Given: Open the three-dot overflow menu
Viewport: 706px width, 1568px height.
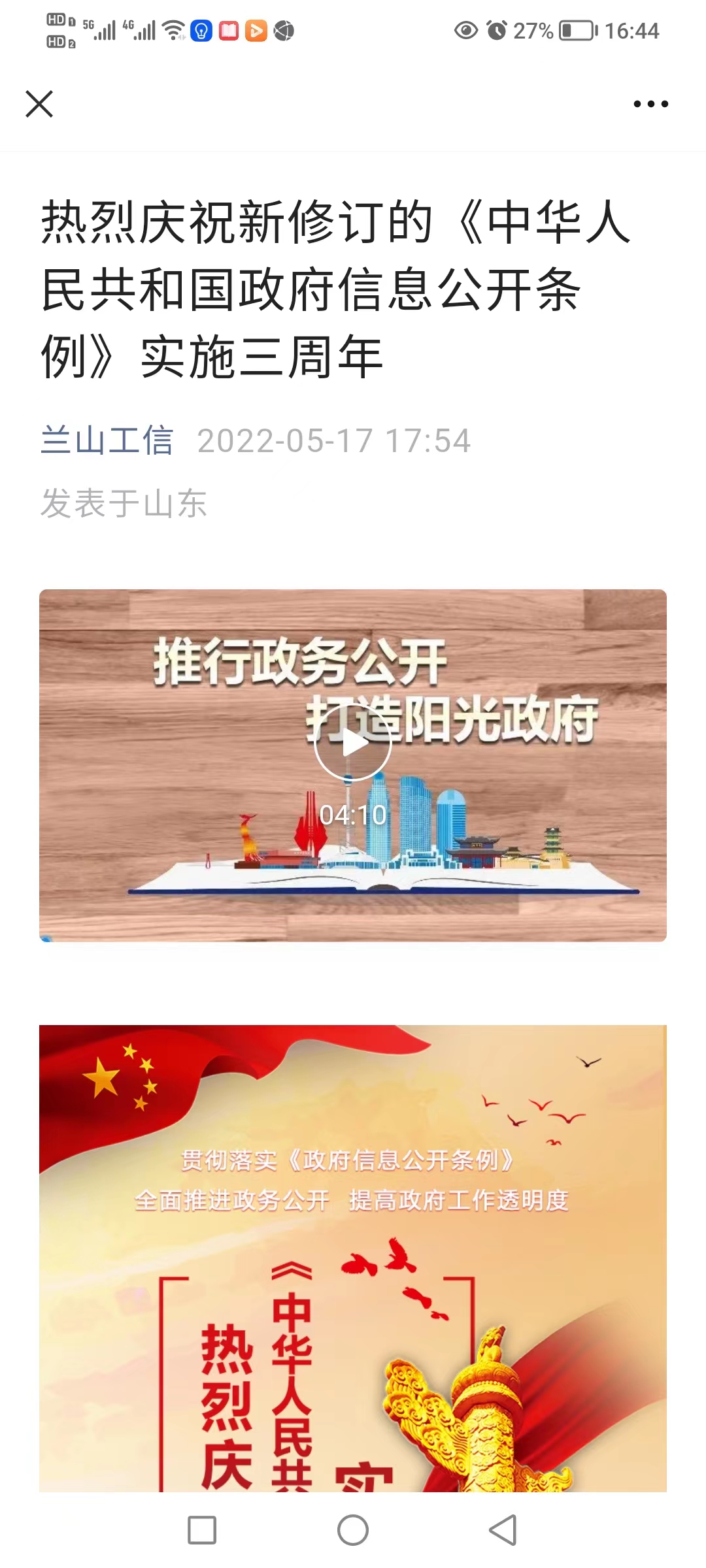Looking at the screenshot, I should (650, 104).
